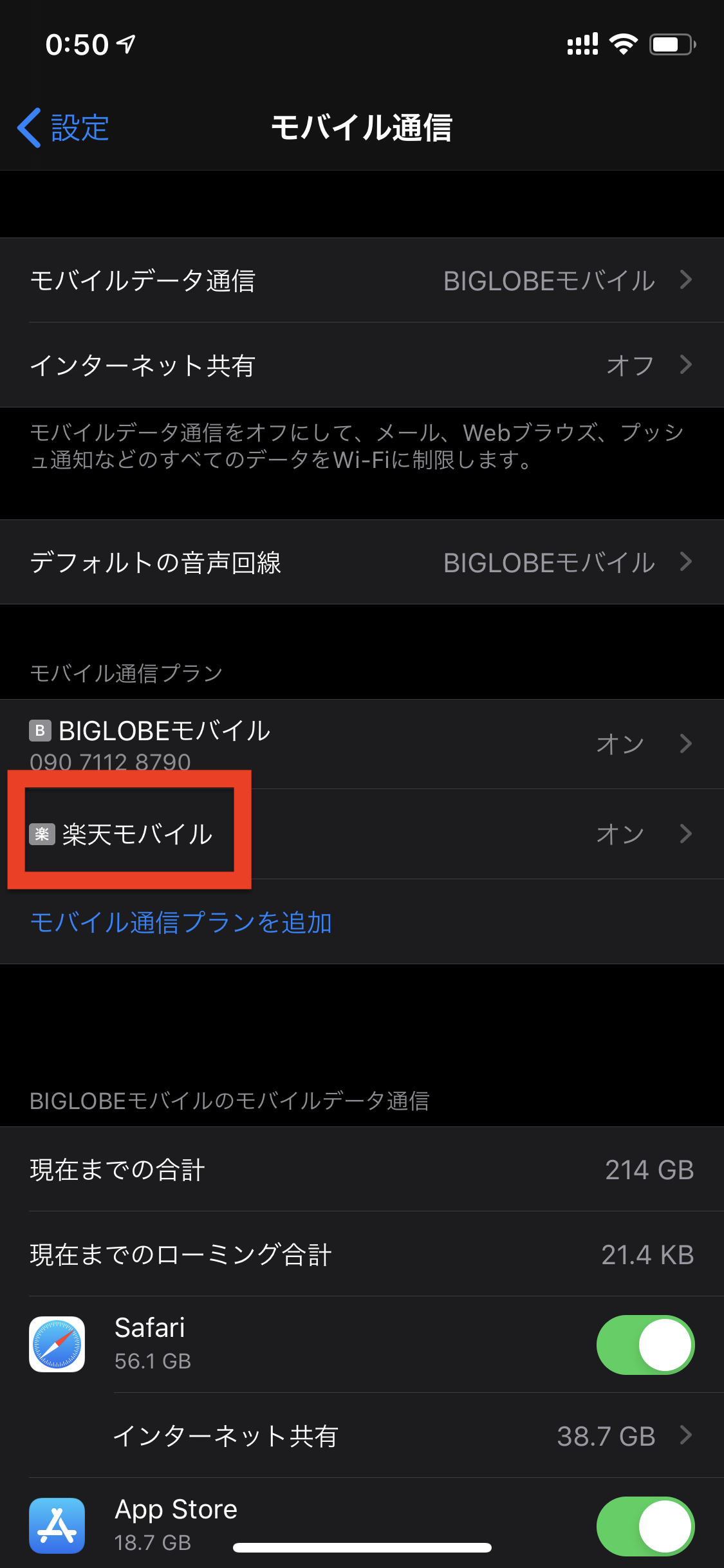Open the インターネット共有 row showing オフ
Screen dimensions: 724x1568
tap(362, 365)
